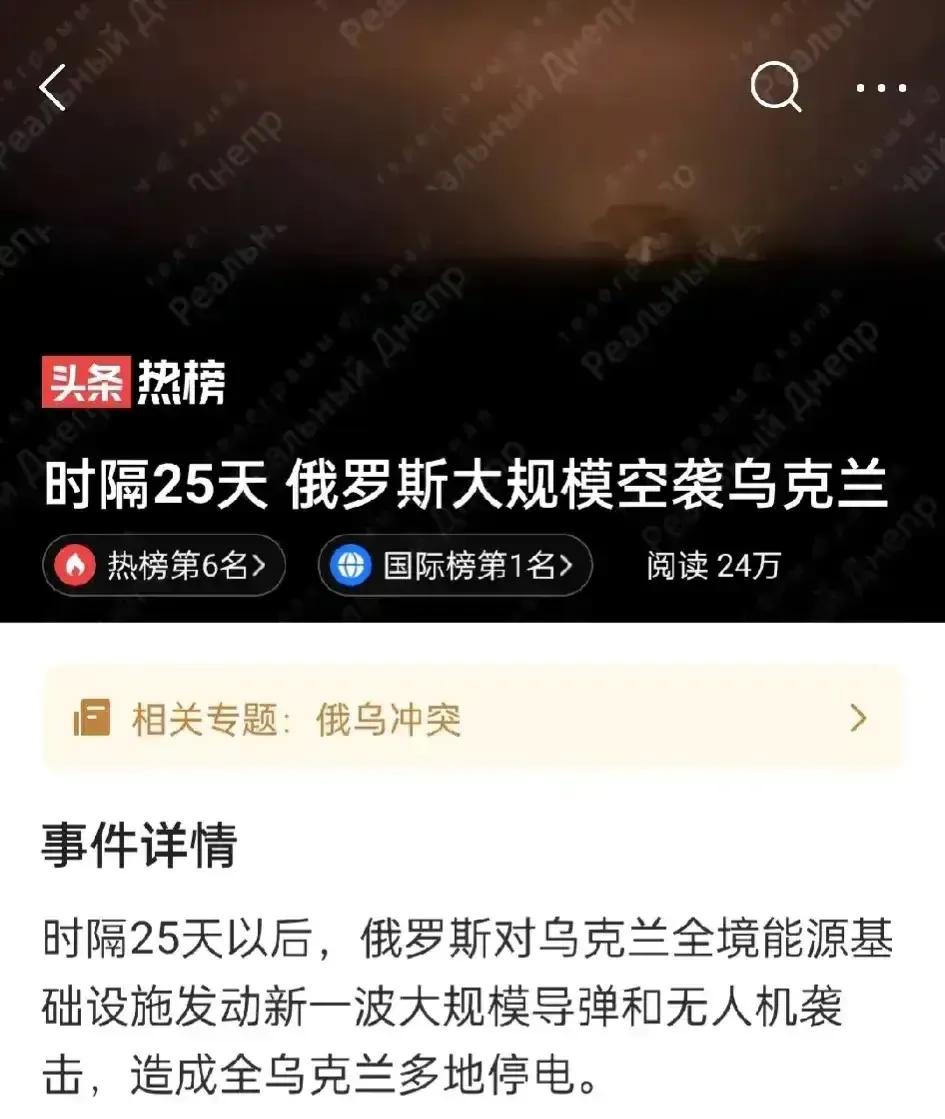Open related topic 俄乌冲突
The height and width of the screenshot is (1119, 945).
point(472,718)
